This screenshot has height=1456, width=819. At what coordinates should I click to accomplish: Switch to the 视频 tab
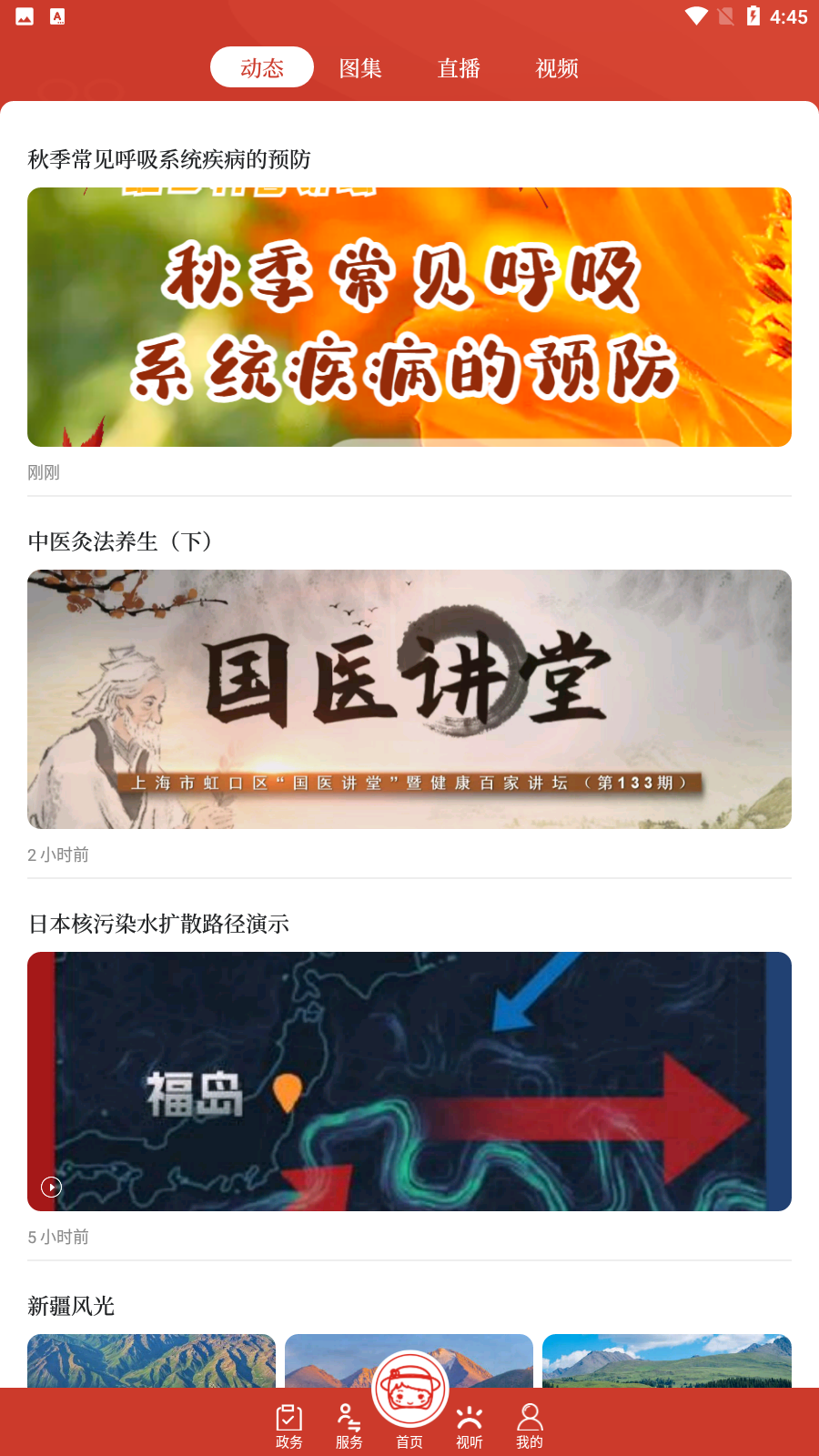(x=557, y=68)
